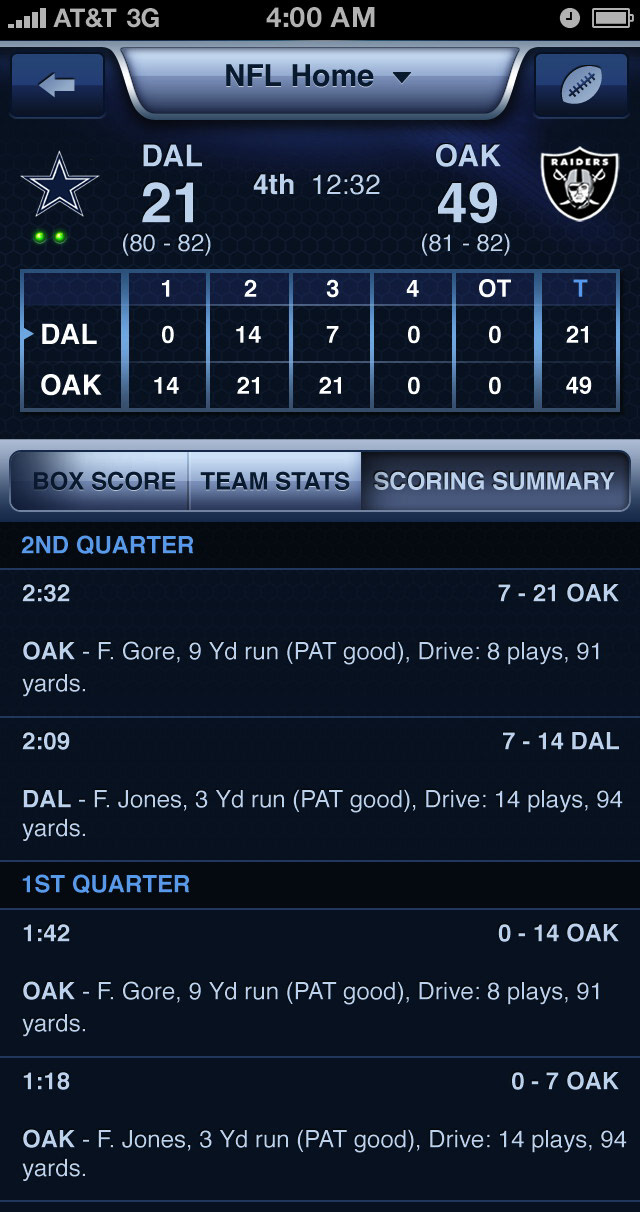Screen dimensions: 640x1212
Task: Switch to the Team Stats tab
Action: tap(275, 481)
